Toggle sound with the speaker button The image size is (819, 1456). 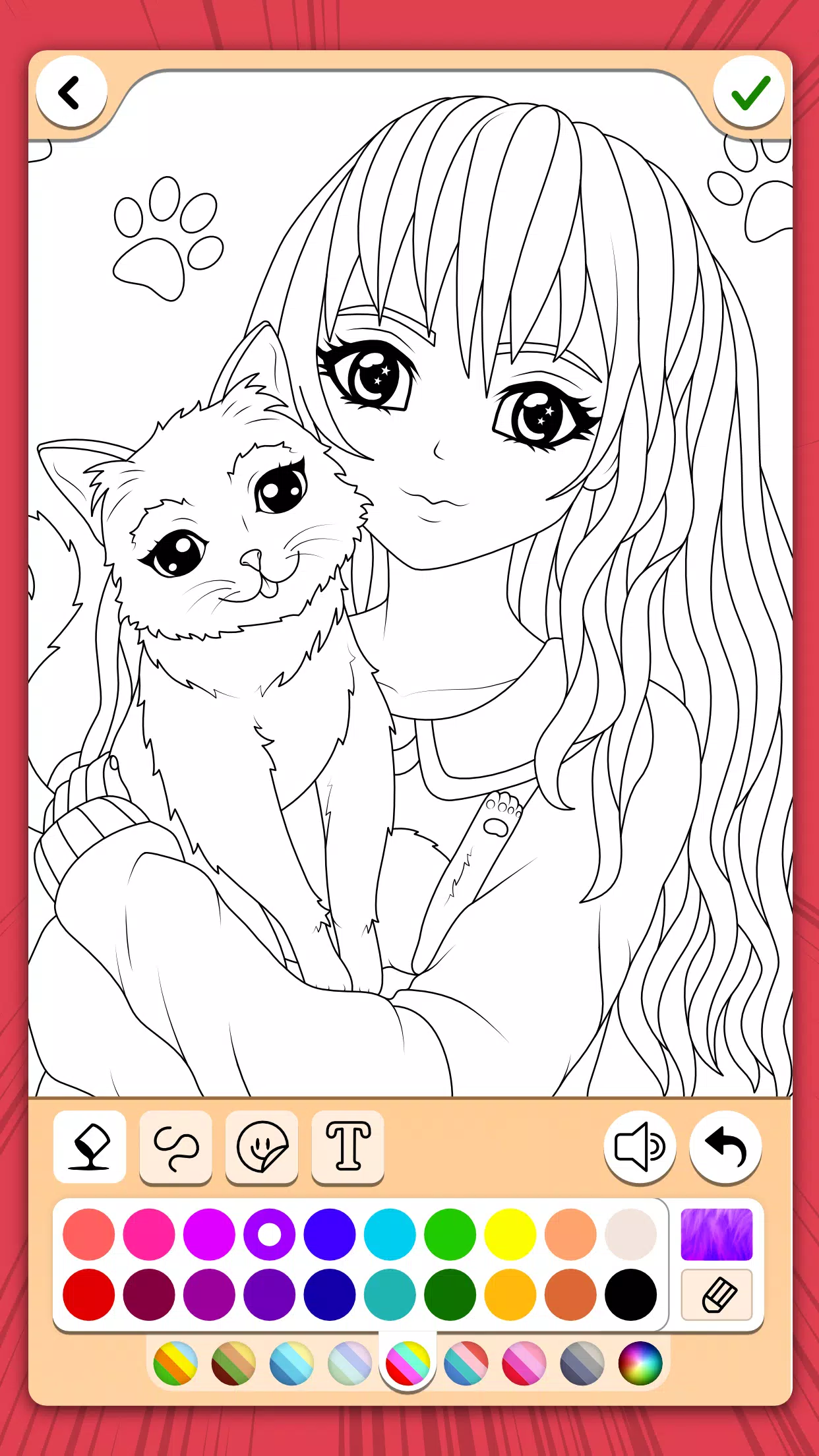tap(640, 1147)
